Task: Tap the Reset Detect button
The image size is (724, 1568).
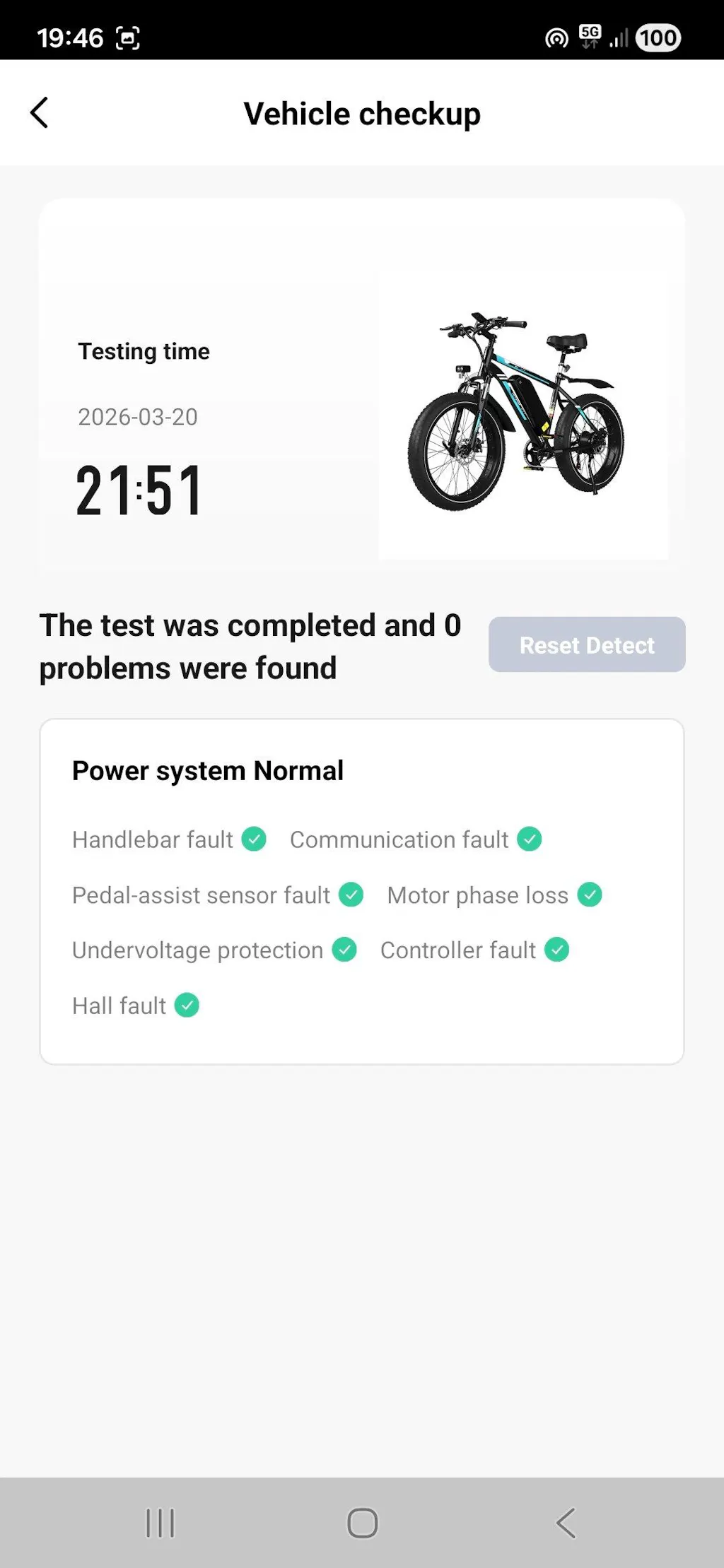Action: (x=586, y=644)
